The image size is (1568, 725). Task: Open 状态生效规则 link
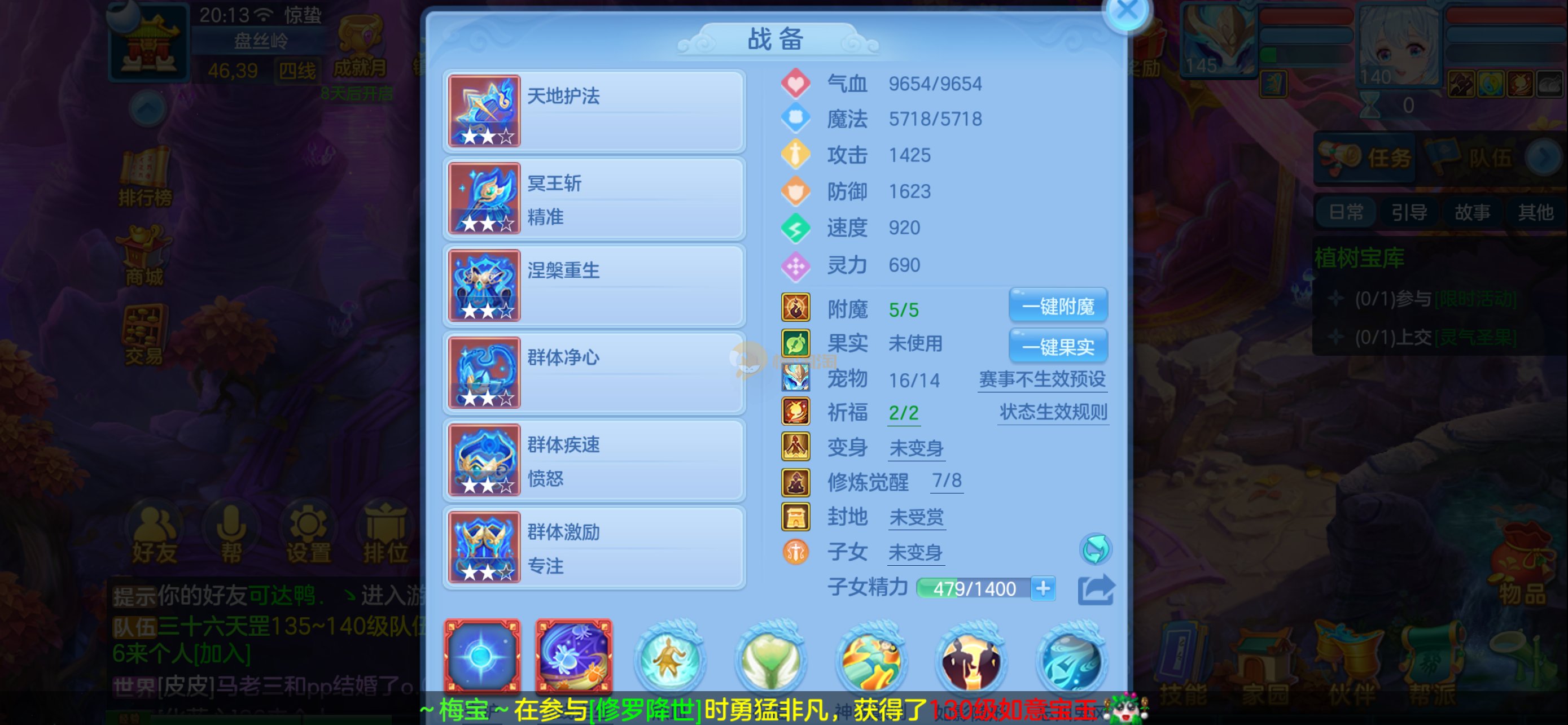(x=1053, y=412)
